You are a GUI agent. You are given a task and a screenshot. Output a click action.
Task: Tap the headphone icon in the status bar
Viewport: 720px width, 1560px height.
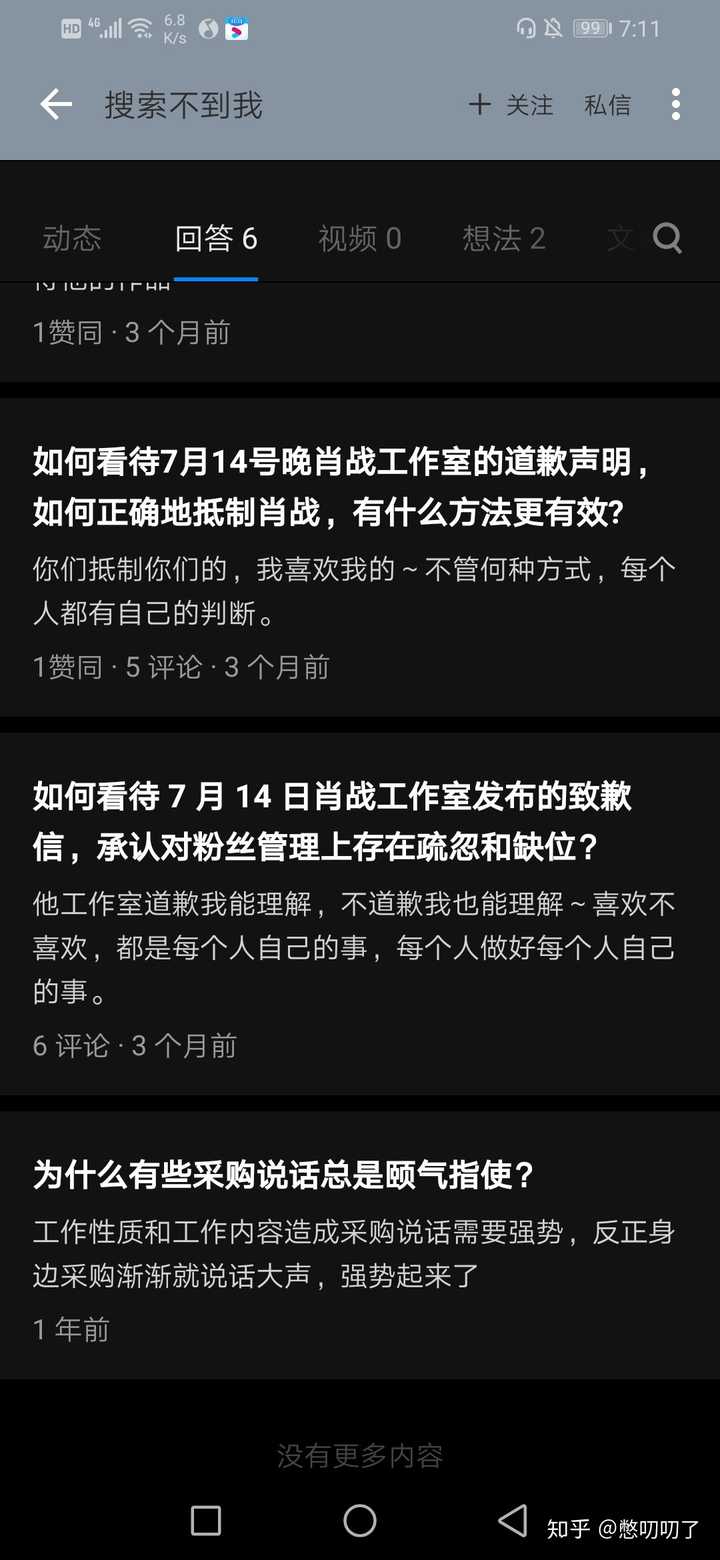[527, 28]
